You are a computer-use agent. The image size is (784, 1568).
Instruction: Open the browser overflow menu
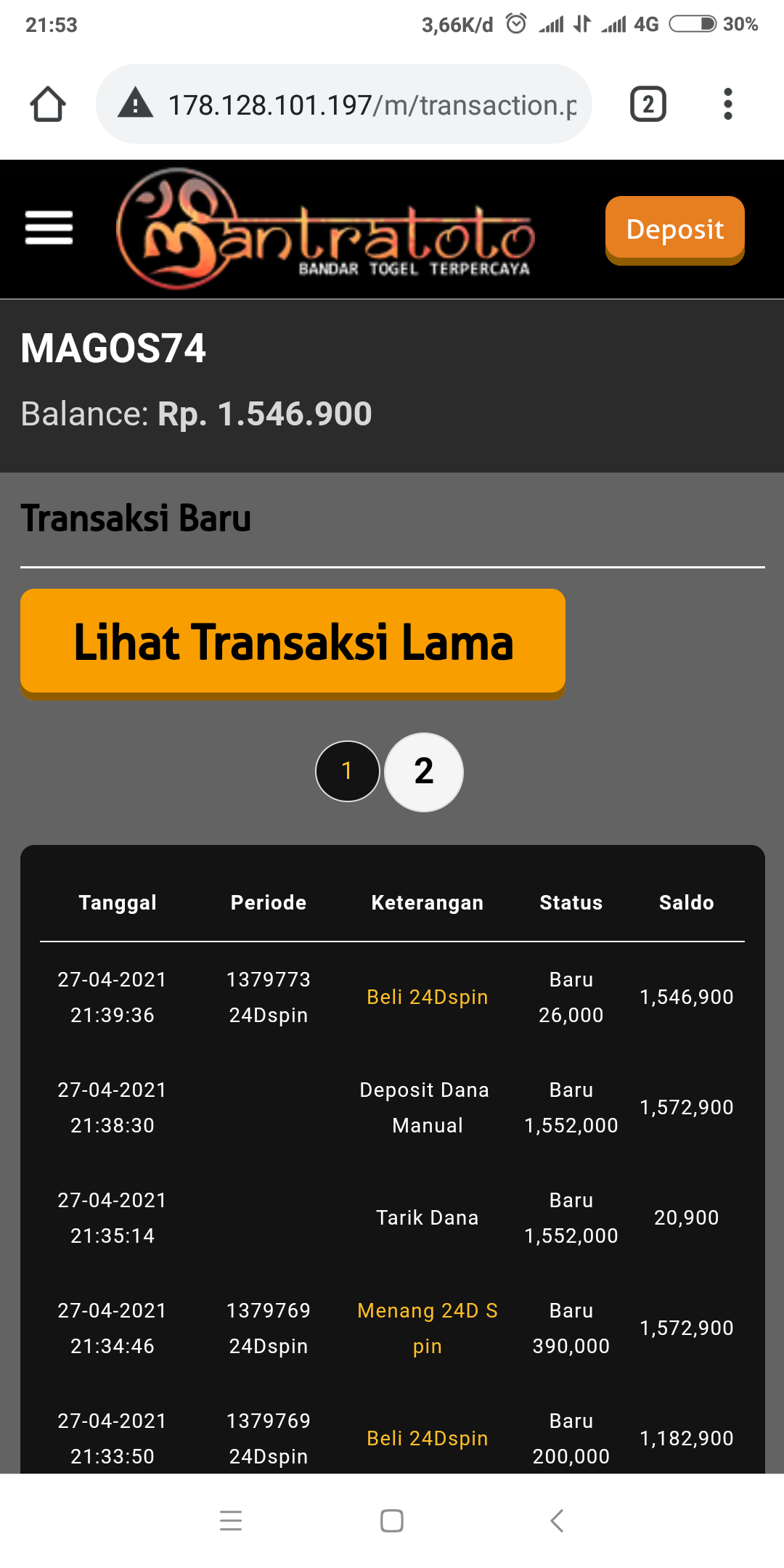(x=727, y=105)
